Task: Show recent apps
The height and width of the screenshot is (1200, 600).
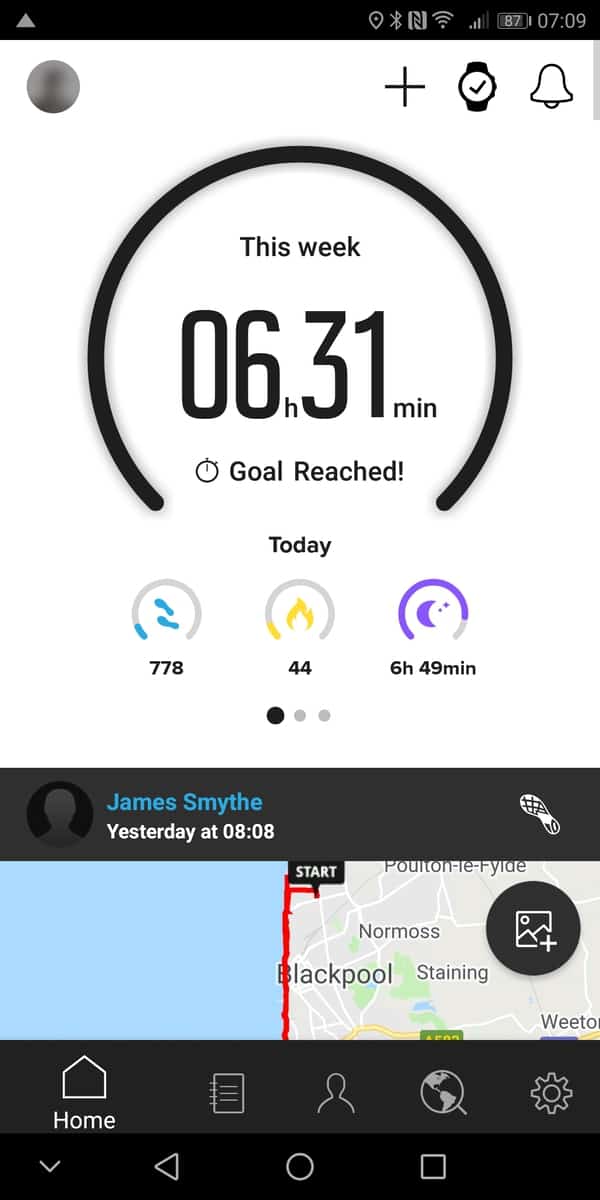Action: pyautogui.click(x=433, y=1166)
